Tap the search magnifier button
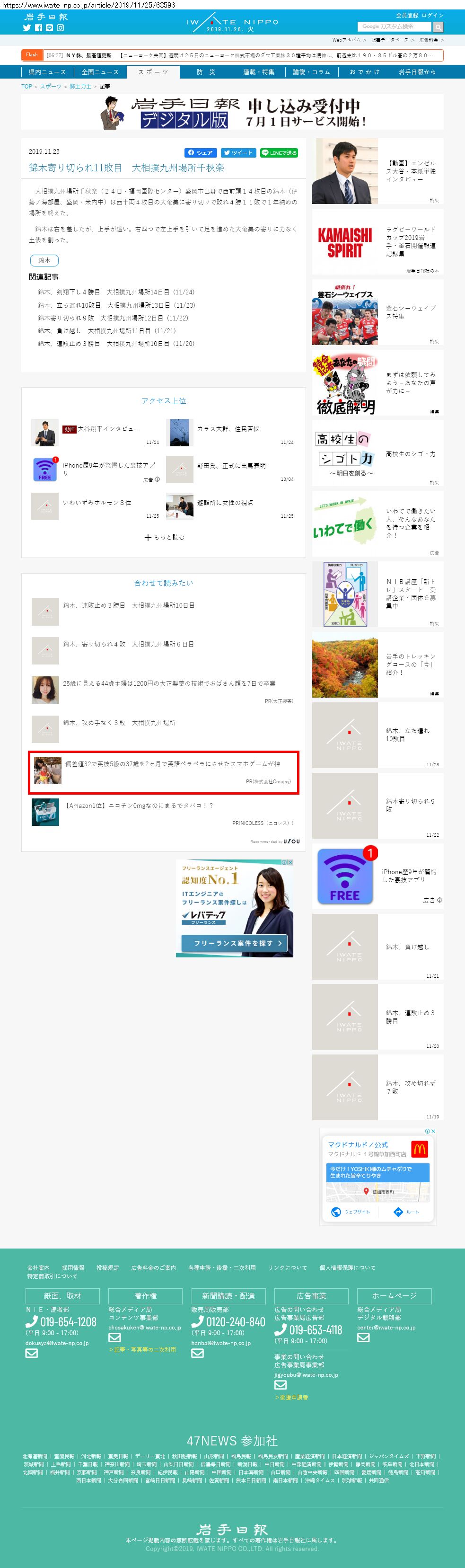The image size is (465, 1568). pos(438,27)
